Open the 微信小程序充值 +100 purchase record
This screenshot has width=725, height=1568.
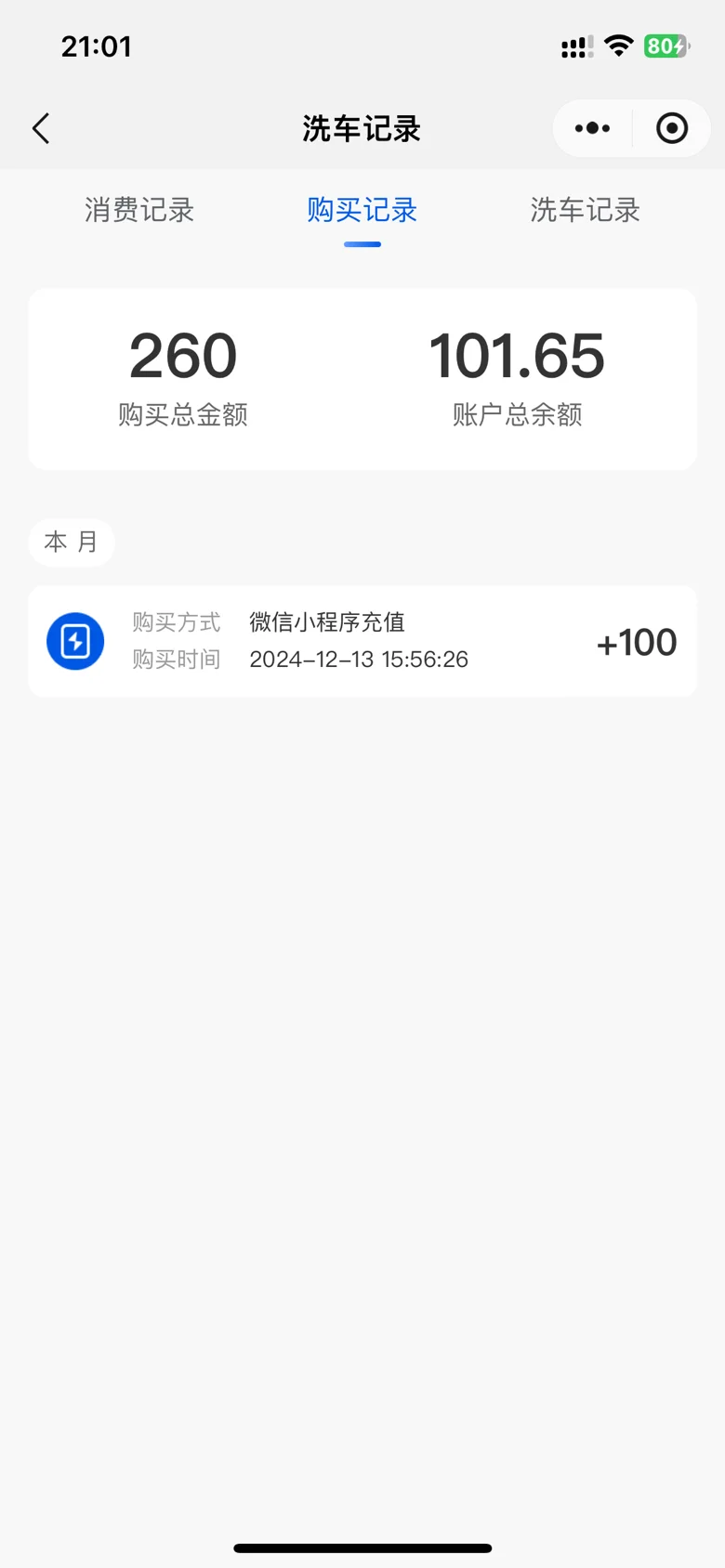362,641
